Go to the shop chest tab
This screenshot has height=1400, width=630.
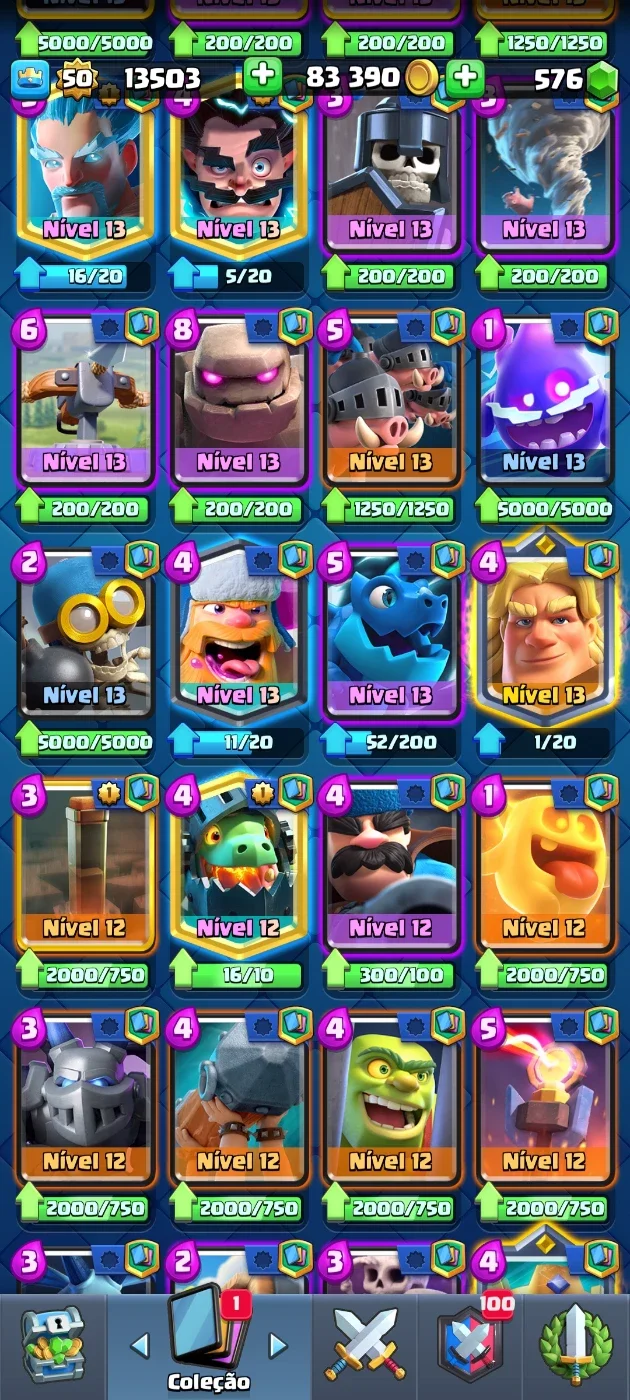click(53, 1346)
